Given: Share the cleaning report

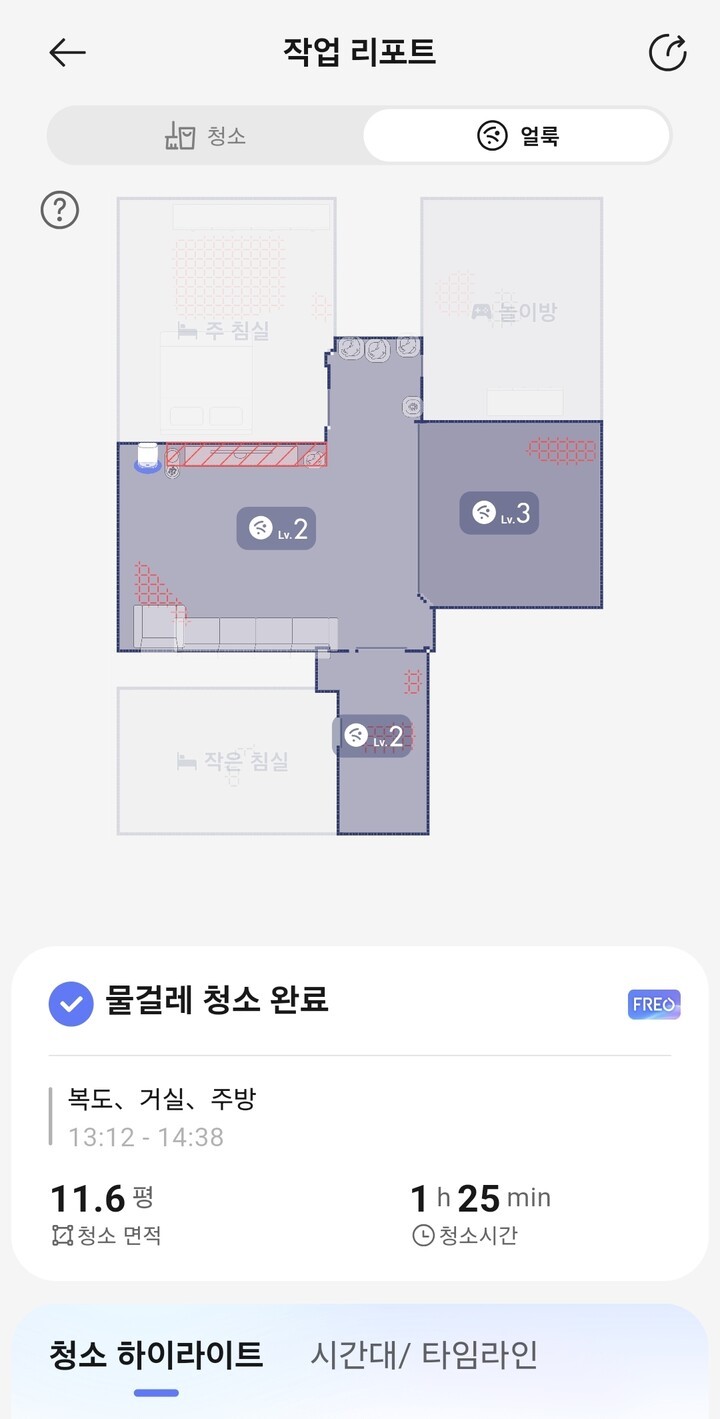Looking at the screenshot, I should tap(668, 53).
